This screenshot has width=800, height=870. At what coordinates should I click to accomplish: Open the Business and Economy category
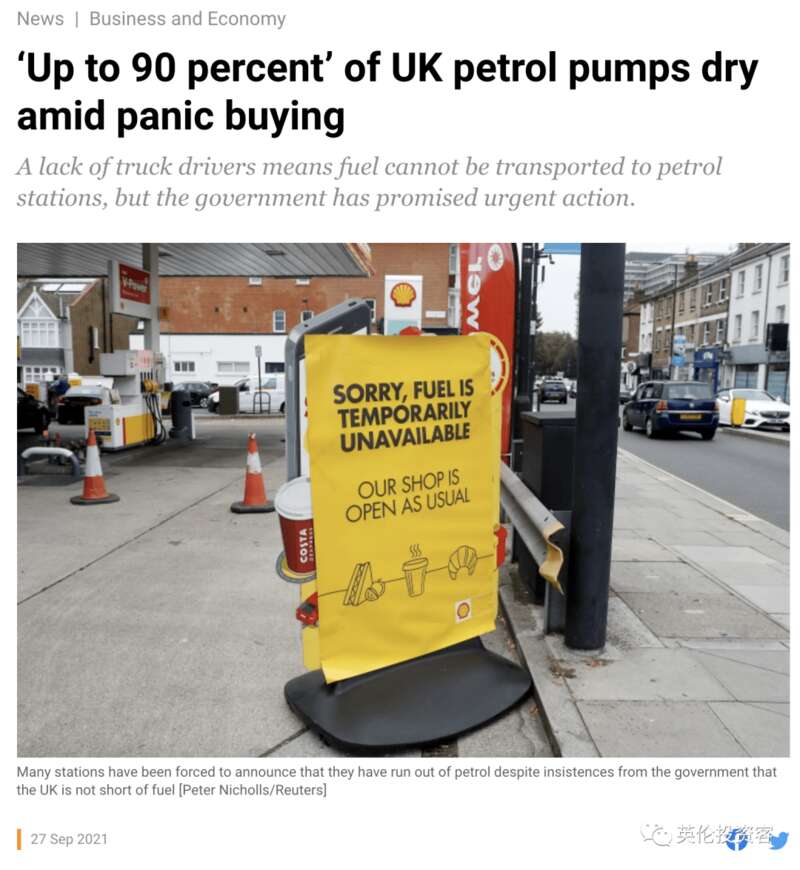[x=187, y=19]
